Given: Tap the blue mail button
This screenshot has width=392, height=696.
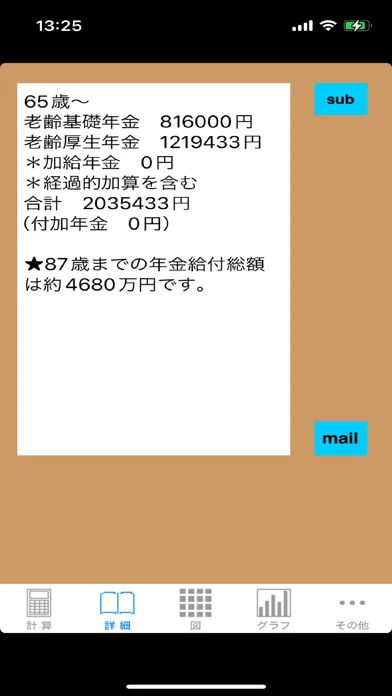Looking at the screenshot, I should [341, 439].
